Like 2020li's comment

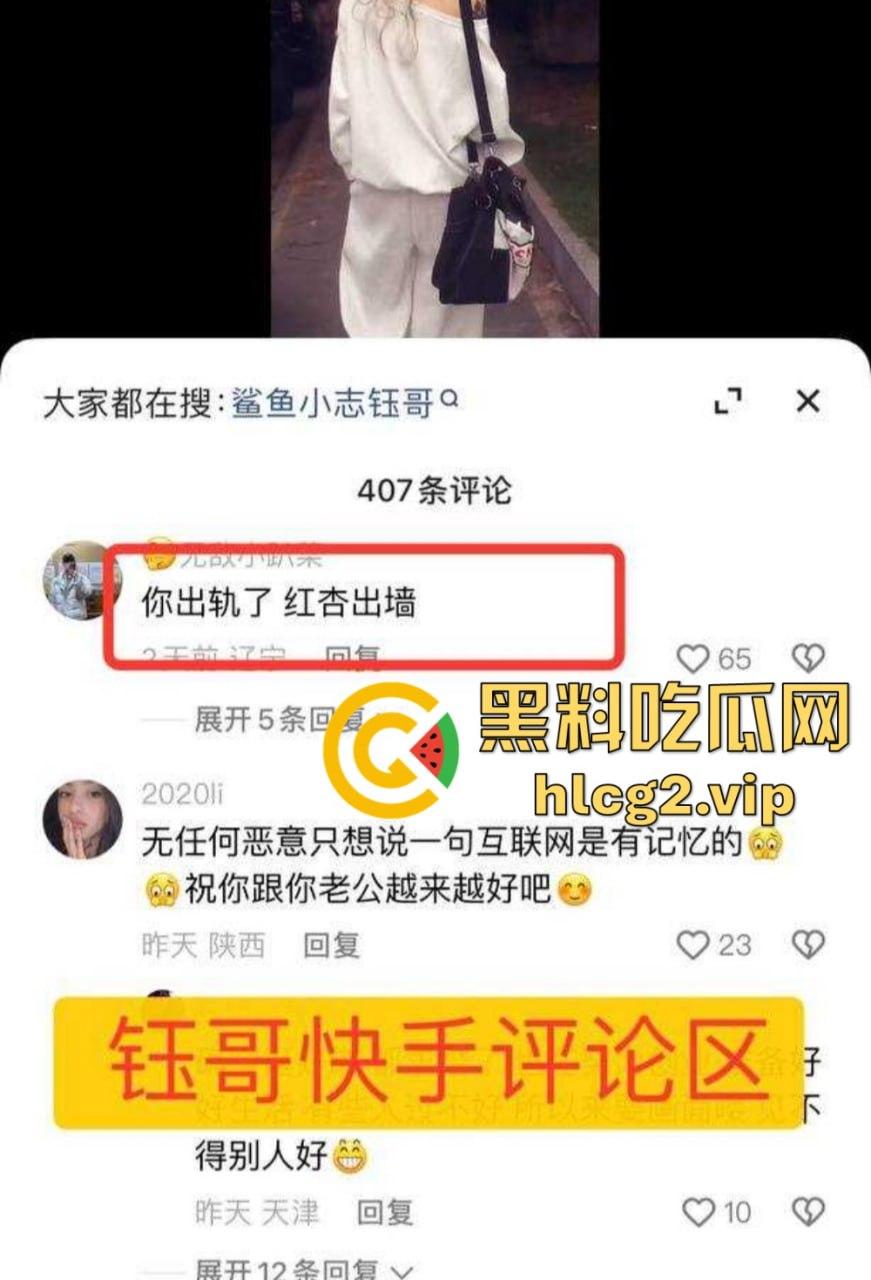tap(693, 945)
